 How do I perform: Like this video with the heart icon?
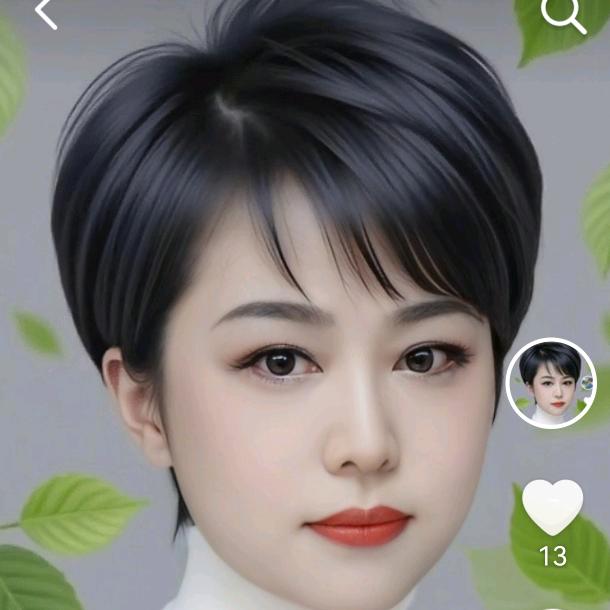coord(552,506)
